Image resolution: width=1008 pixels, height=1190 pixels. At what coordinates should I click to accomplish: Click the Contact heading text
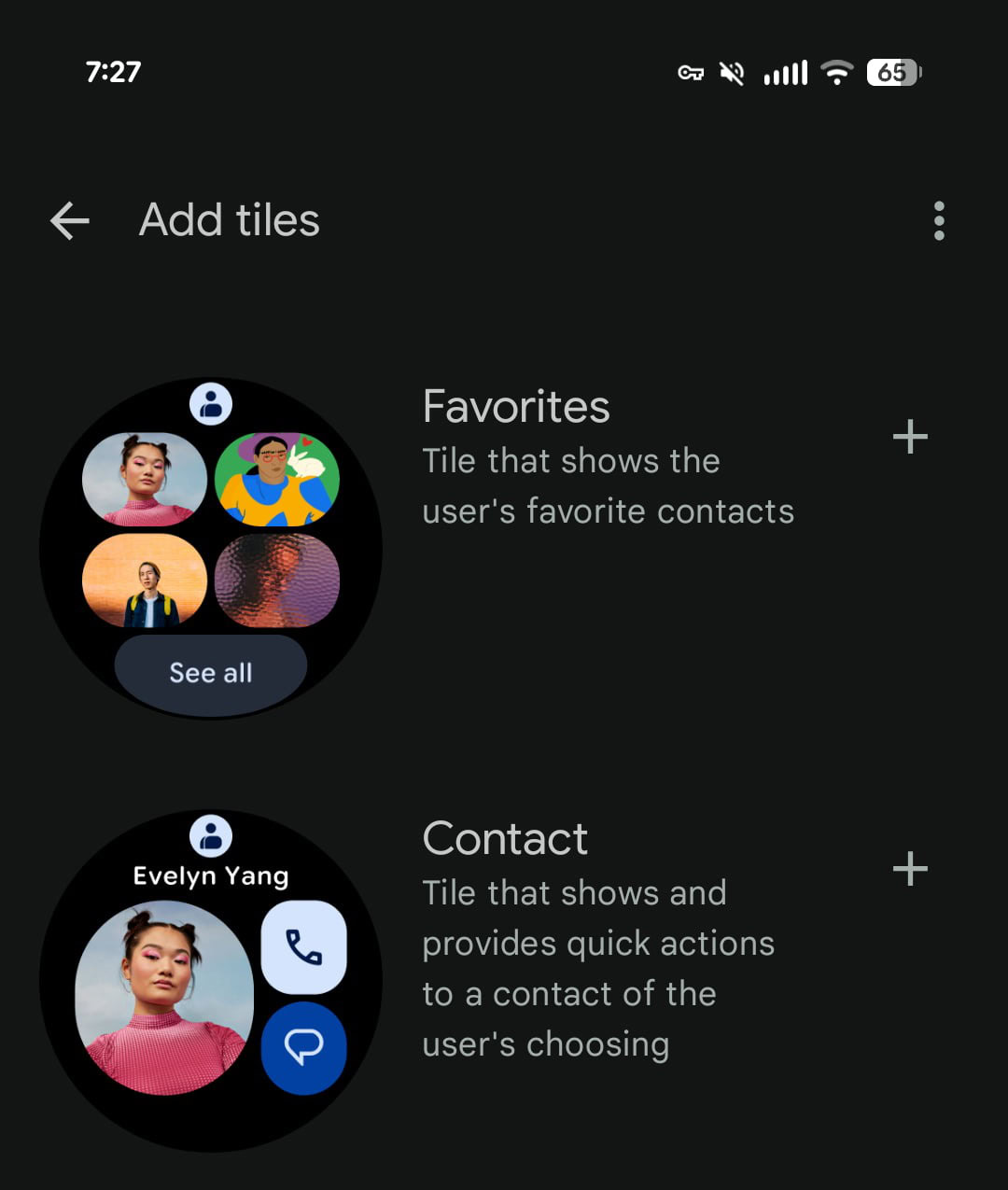click(x=505, y=838)
